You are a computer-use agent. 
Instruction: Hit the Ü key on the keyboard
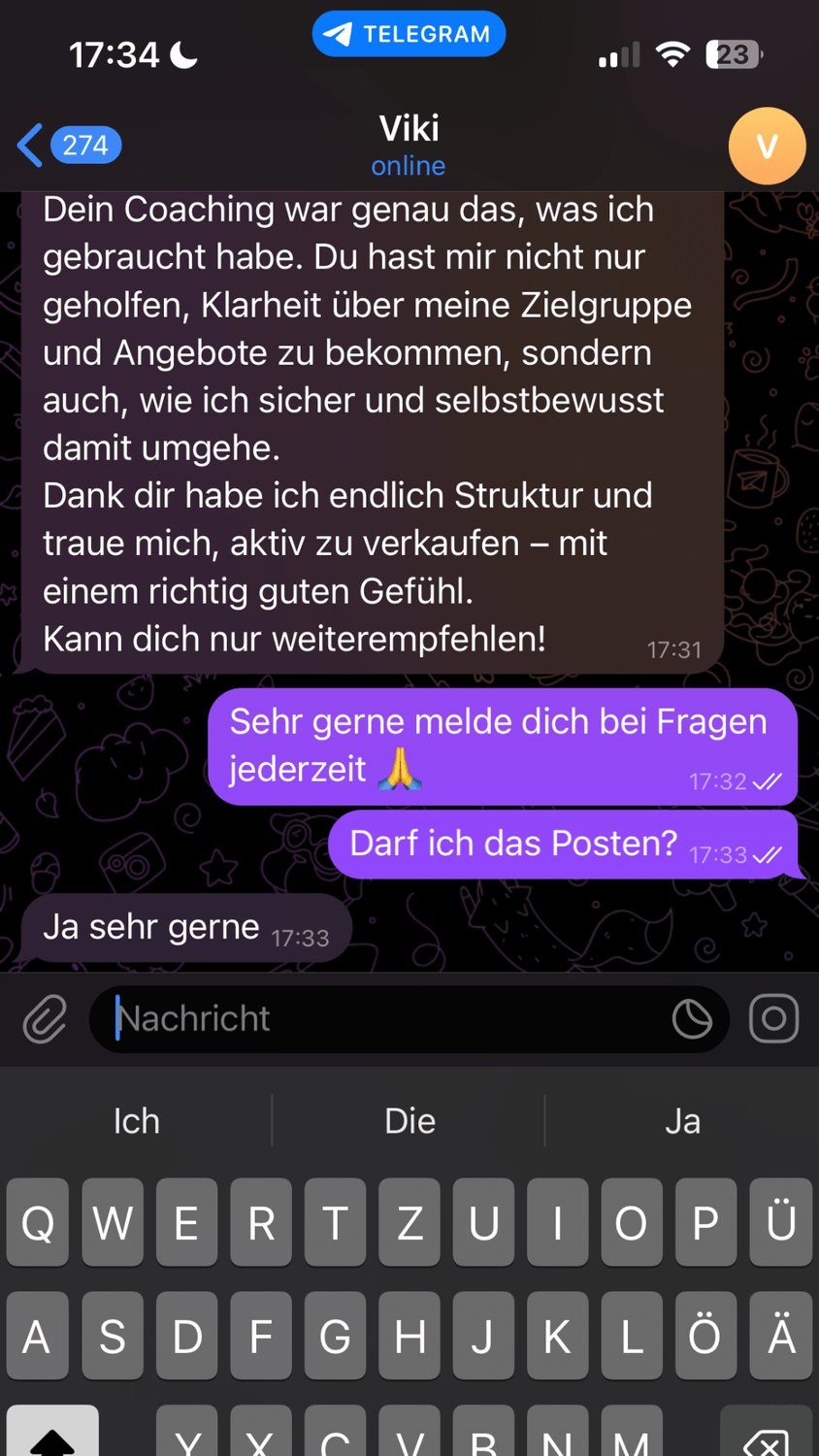[x=781, y=1223]
